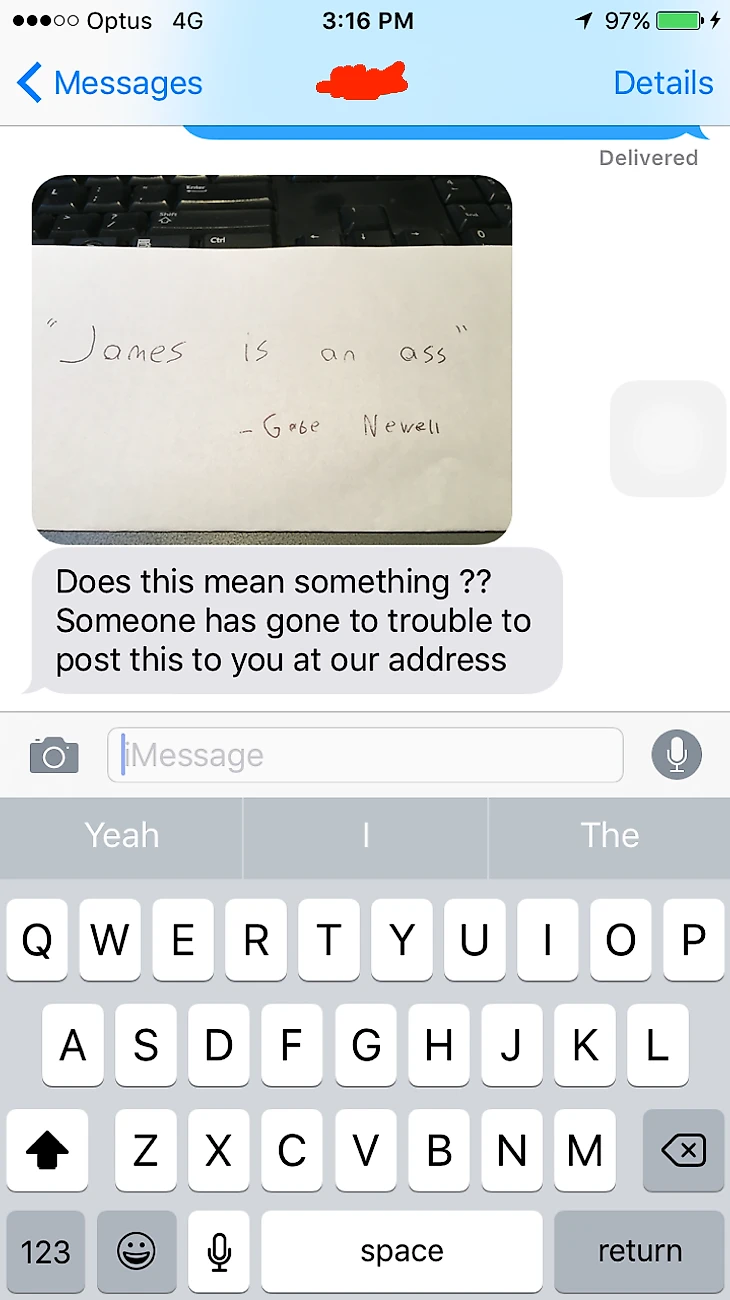Screen dimensions: 730x1300
Task: Choose the "The" word suggestion
Action: coord(609,835)
